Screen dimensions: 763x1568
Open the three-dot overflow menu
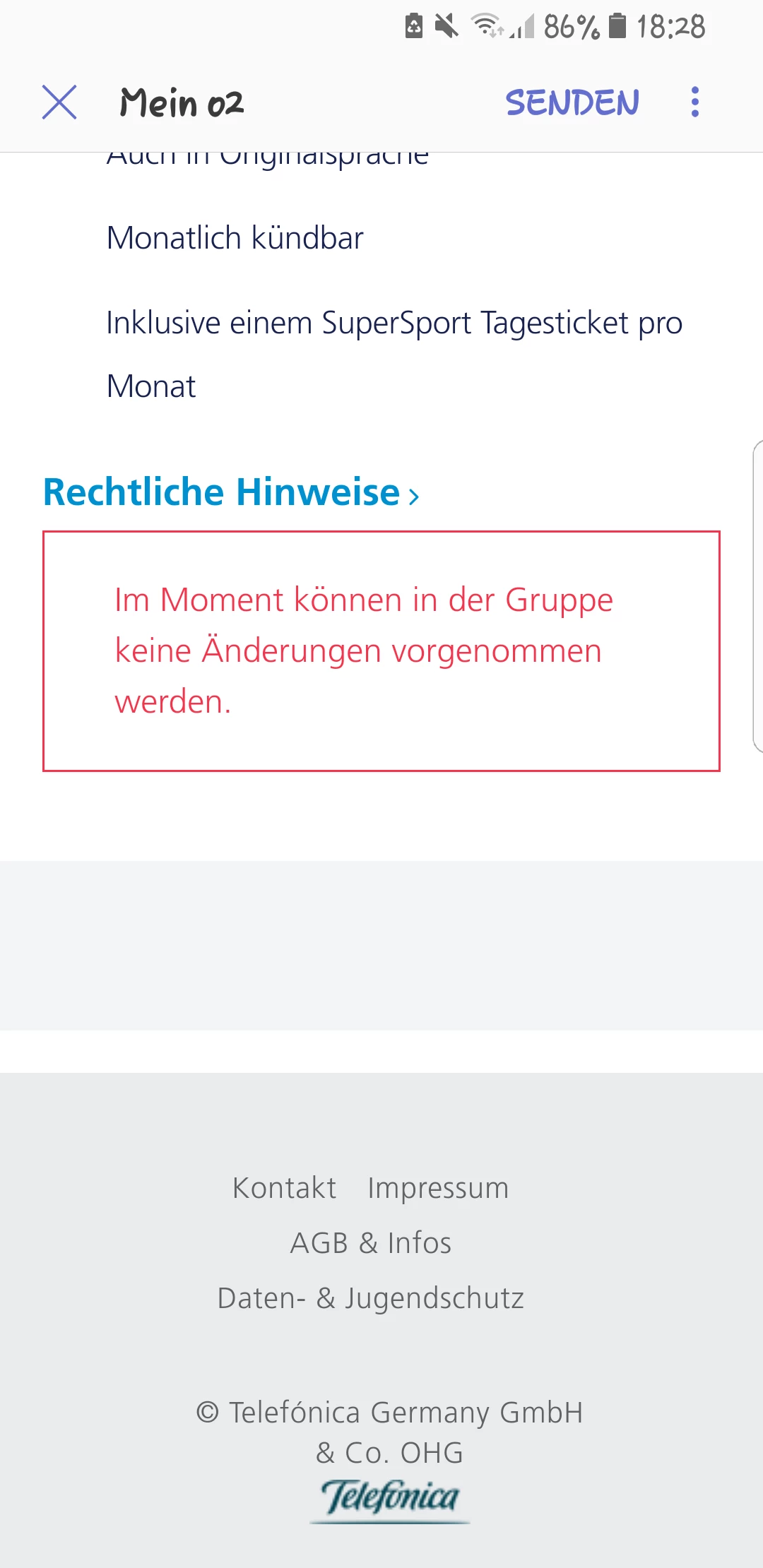695,102
